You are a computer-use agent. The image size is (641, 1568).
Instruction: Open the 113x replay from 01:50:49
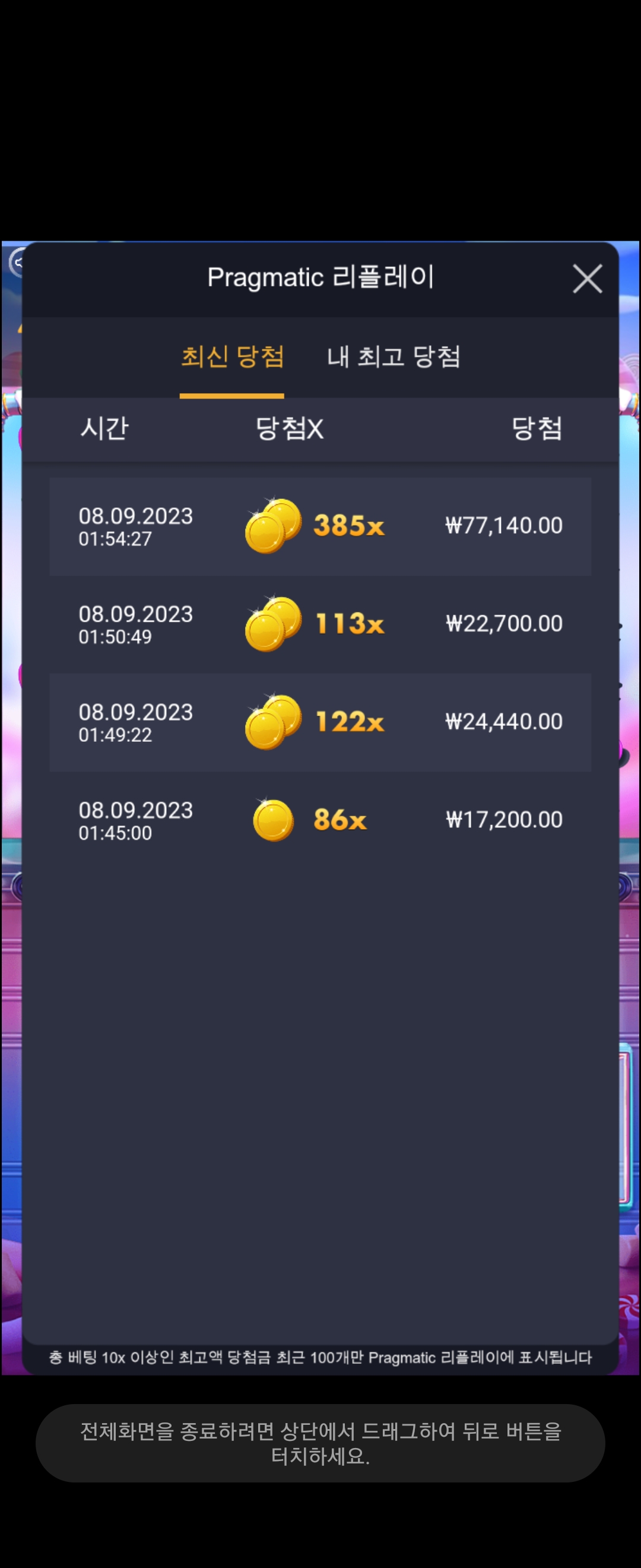[x=320, y=624]
